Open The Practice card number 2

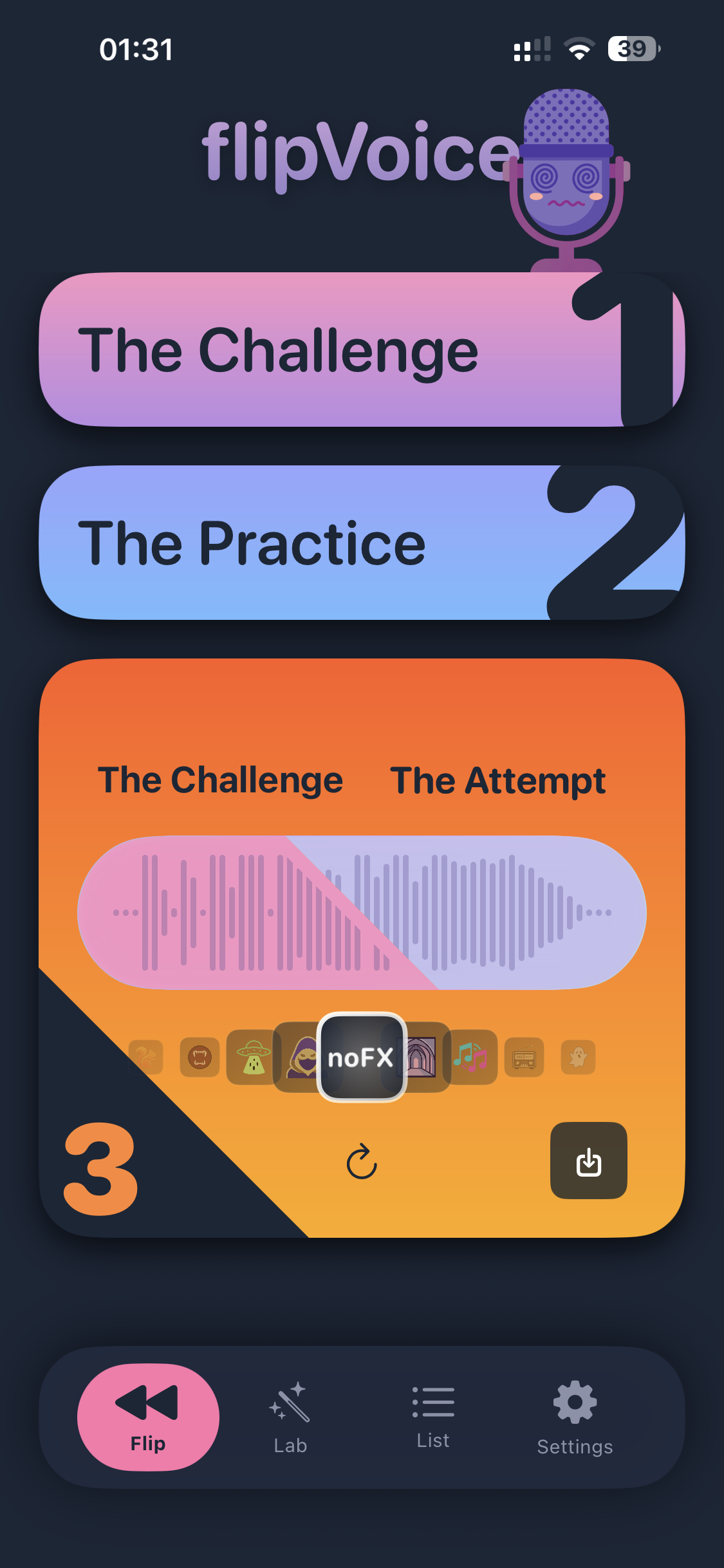[360, 543]
